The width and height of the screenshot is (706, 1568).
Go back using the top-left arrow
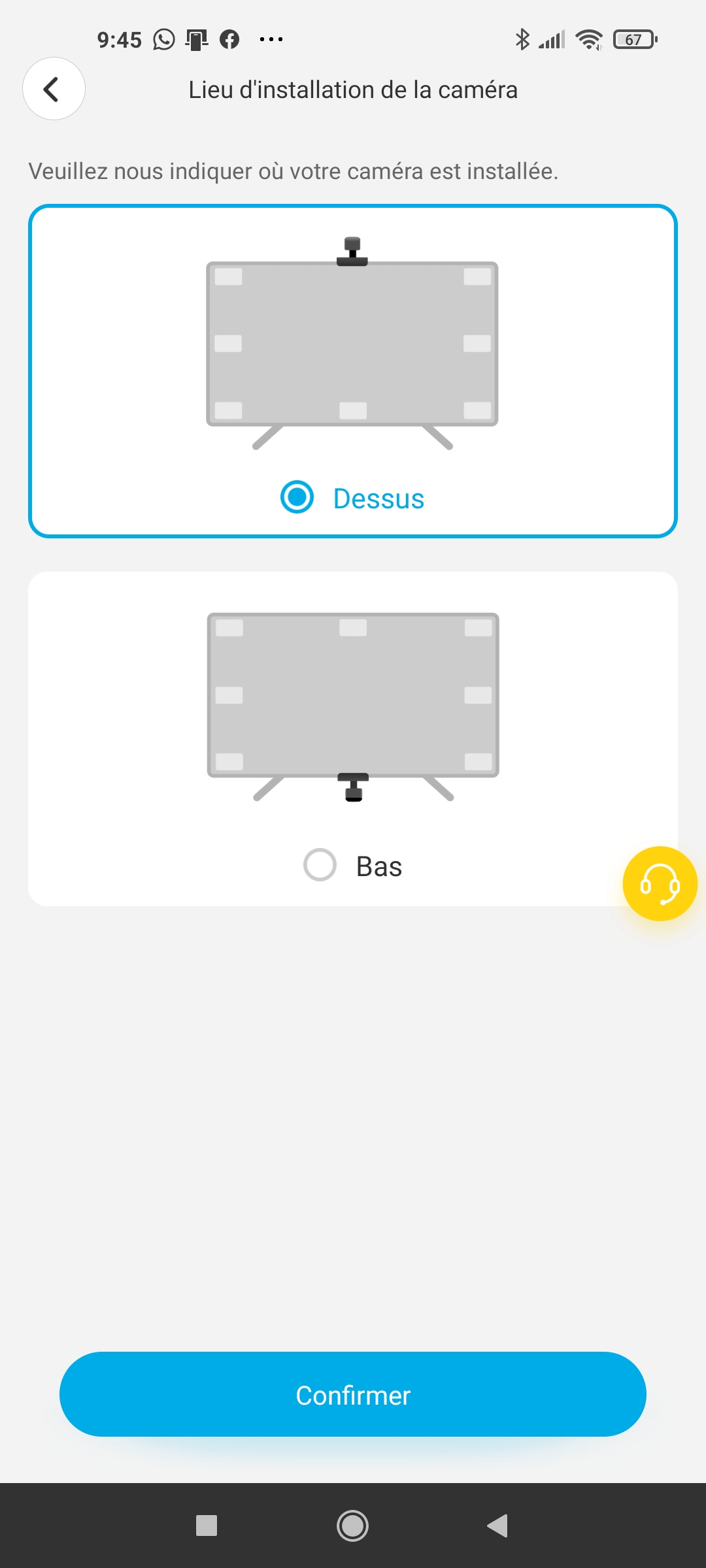point(54,89)
